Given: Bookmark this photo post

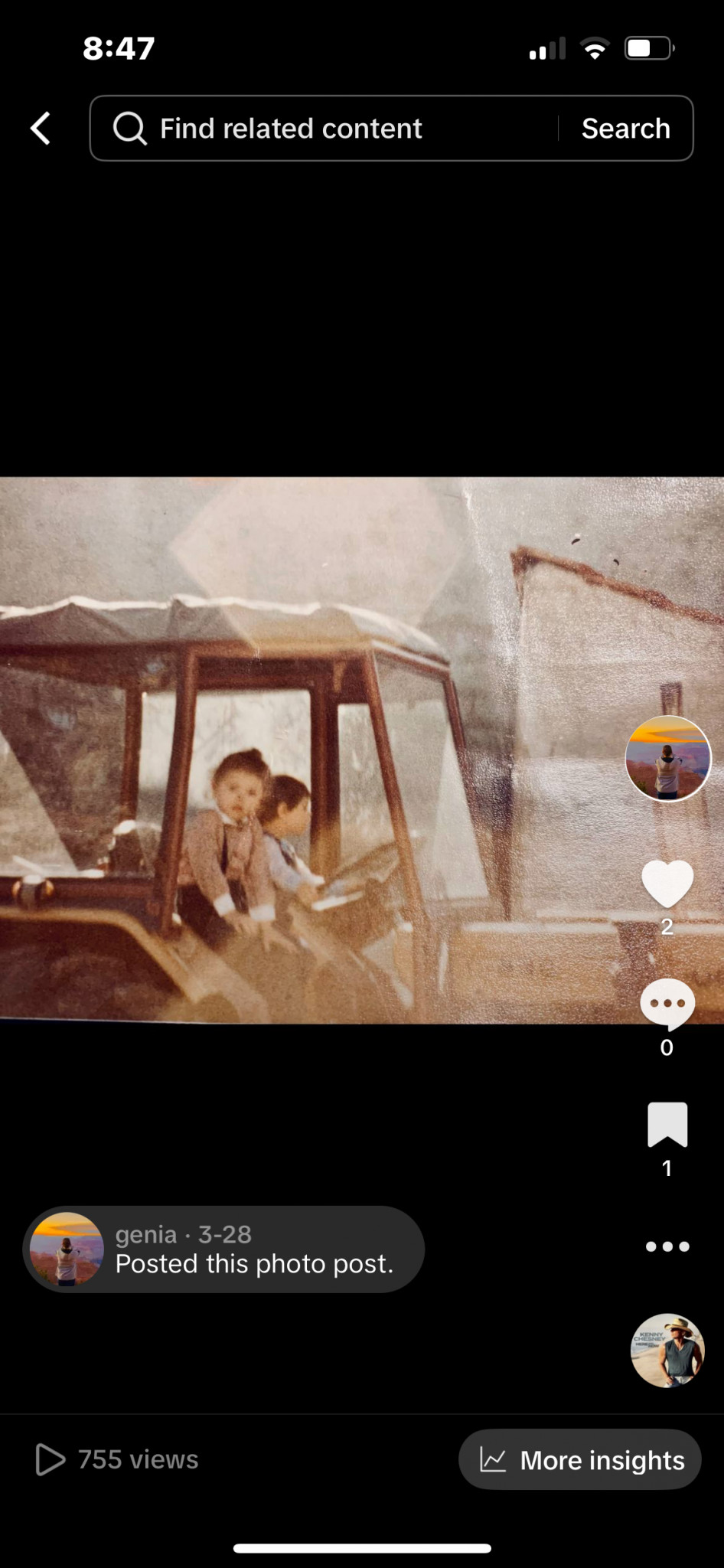Looking at the screenshot, I should point(667,1124).
